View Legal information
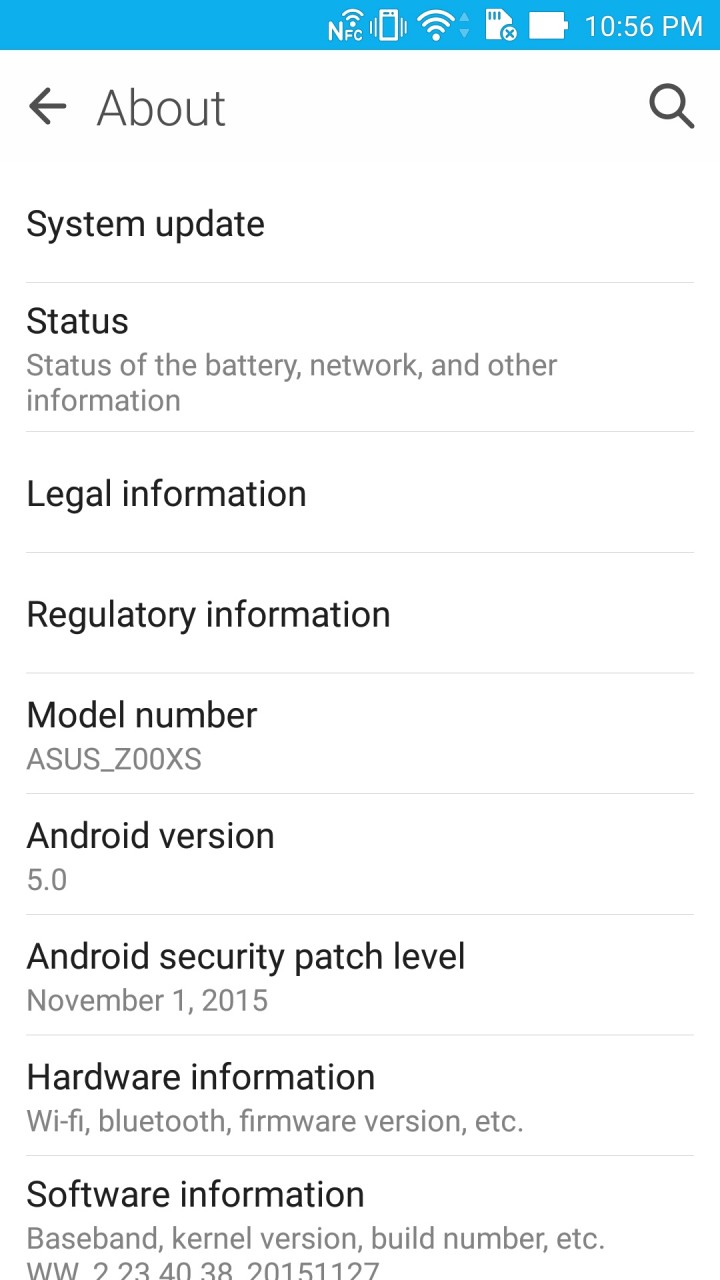The width and height of the screenshot is (720, 1280). [360, 494]
